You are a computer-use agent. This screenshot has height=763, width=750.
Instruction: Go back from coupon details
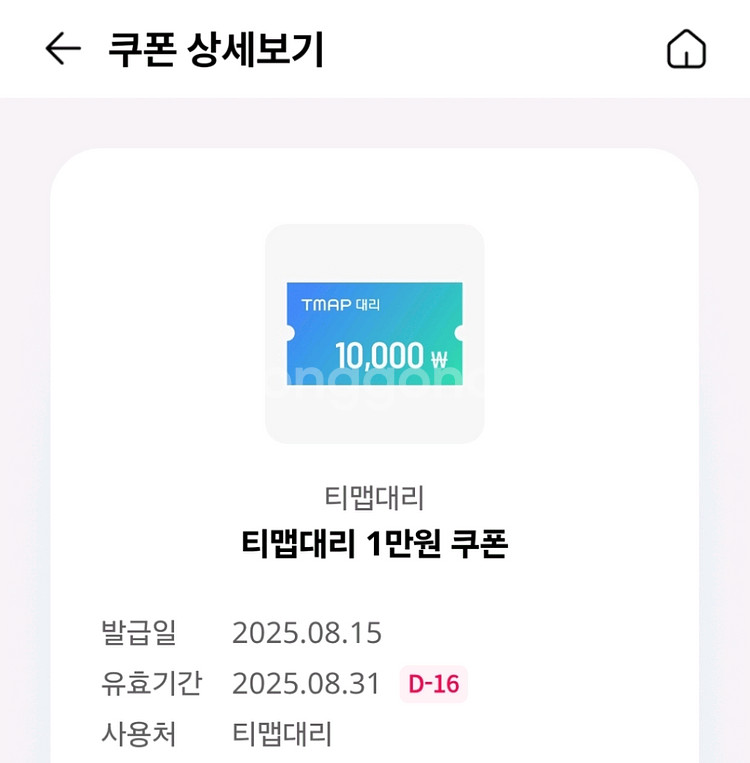click(x=62, y=49)
